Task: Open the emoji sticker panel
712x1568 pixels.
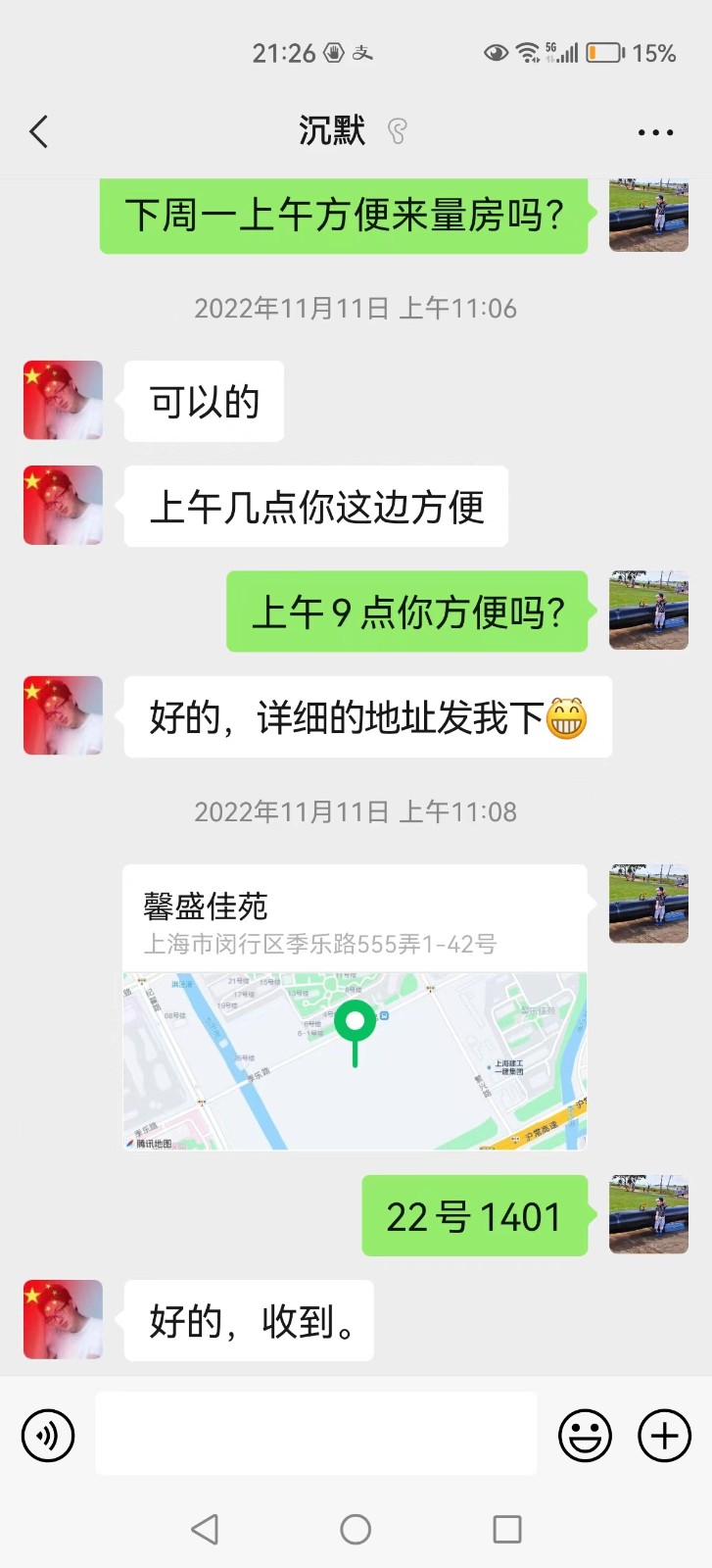Action: [585, 1437]
